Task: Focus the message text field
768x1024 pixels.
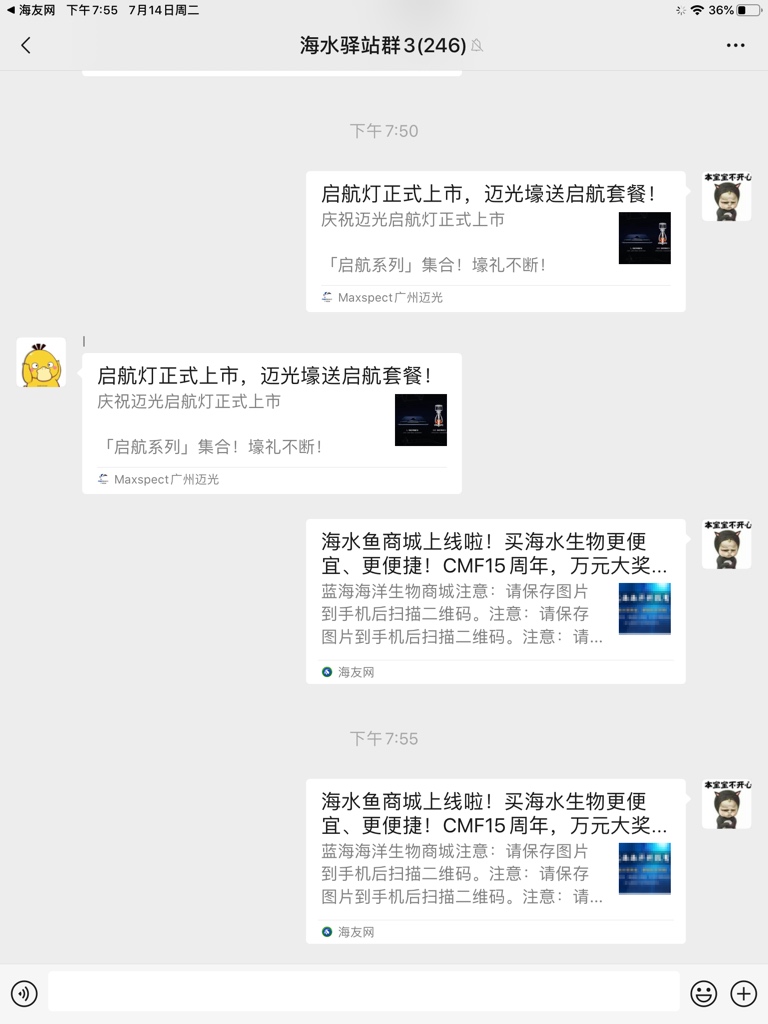Action: (x=363, y=992)
